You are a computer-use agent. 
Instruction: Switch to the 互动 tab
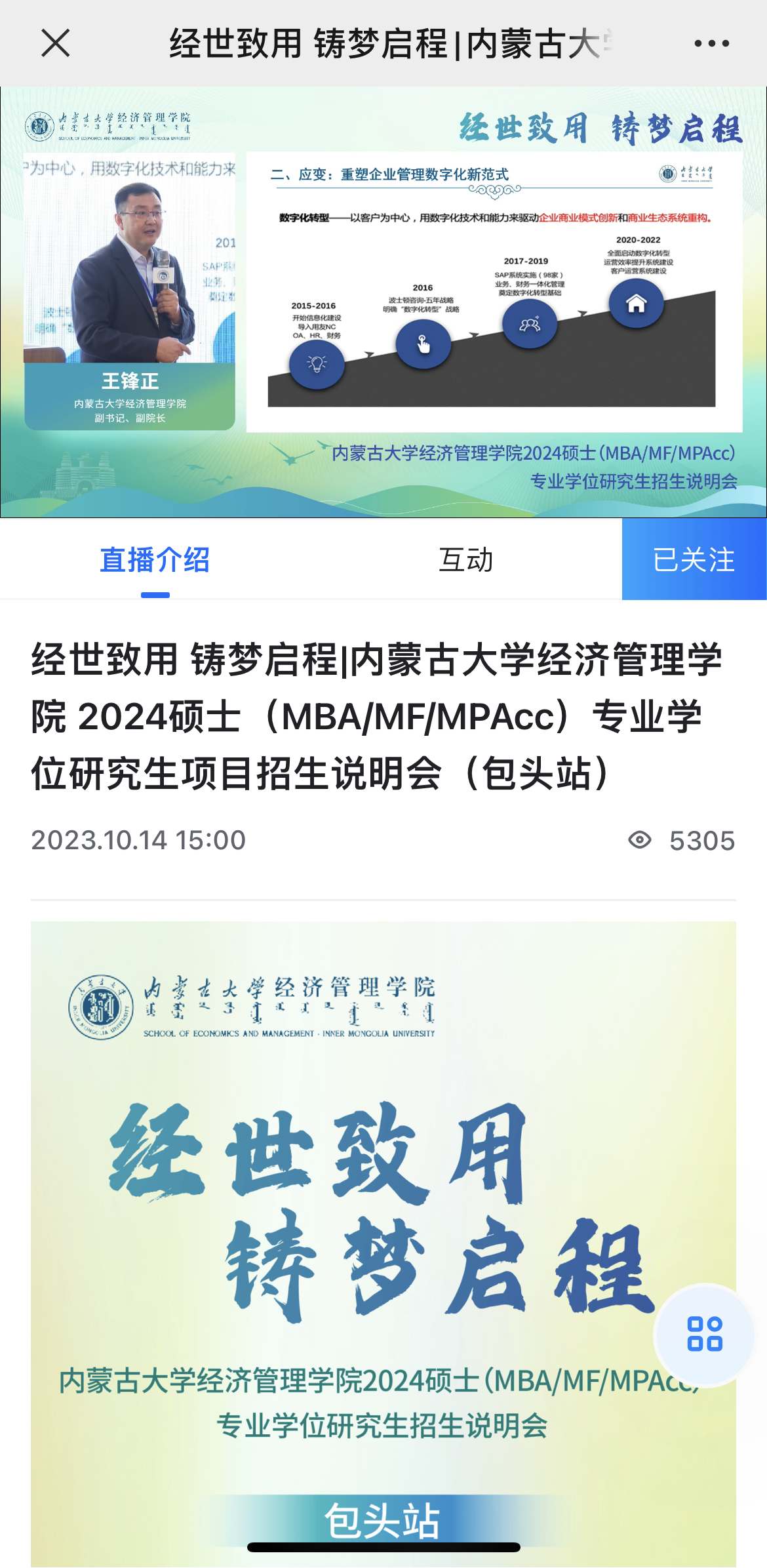click(x=465, y=560)
